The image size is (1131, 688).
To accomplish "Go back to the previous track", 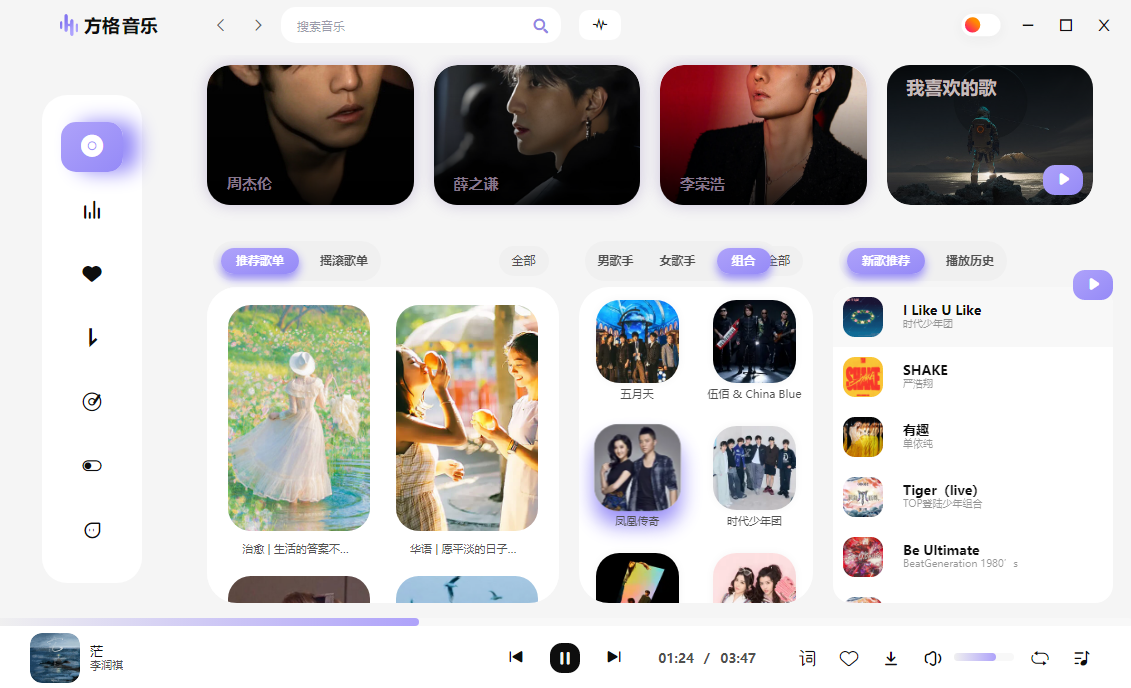I will pos(516,657).
